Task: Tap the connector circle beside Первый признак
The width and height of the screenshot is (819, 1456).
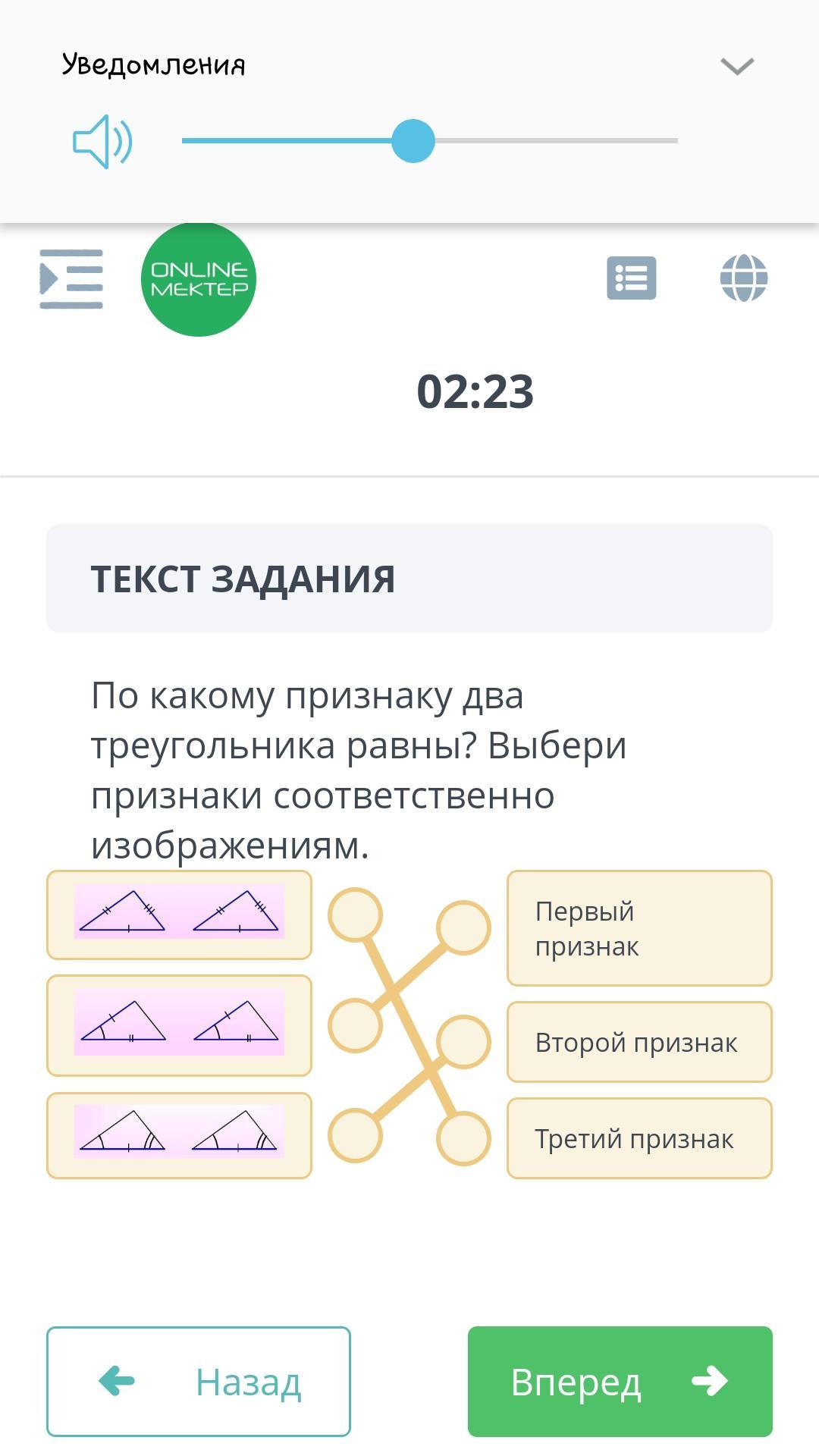Action: point(463,927)
